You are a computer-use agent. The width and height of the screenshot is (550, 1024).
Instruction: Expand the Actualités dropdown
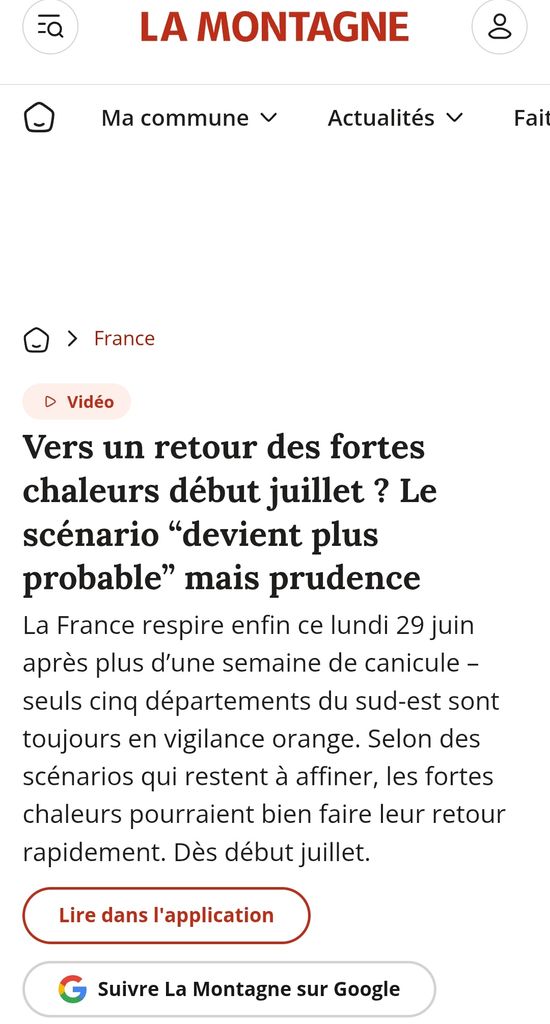coord(395,118)
